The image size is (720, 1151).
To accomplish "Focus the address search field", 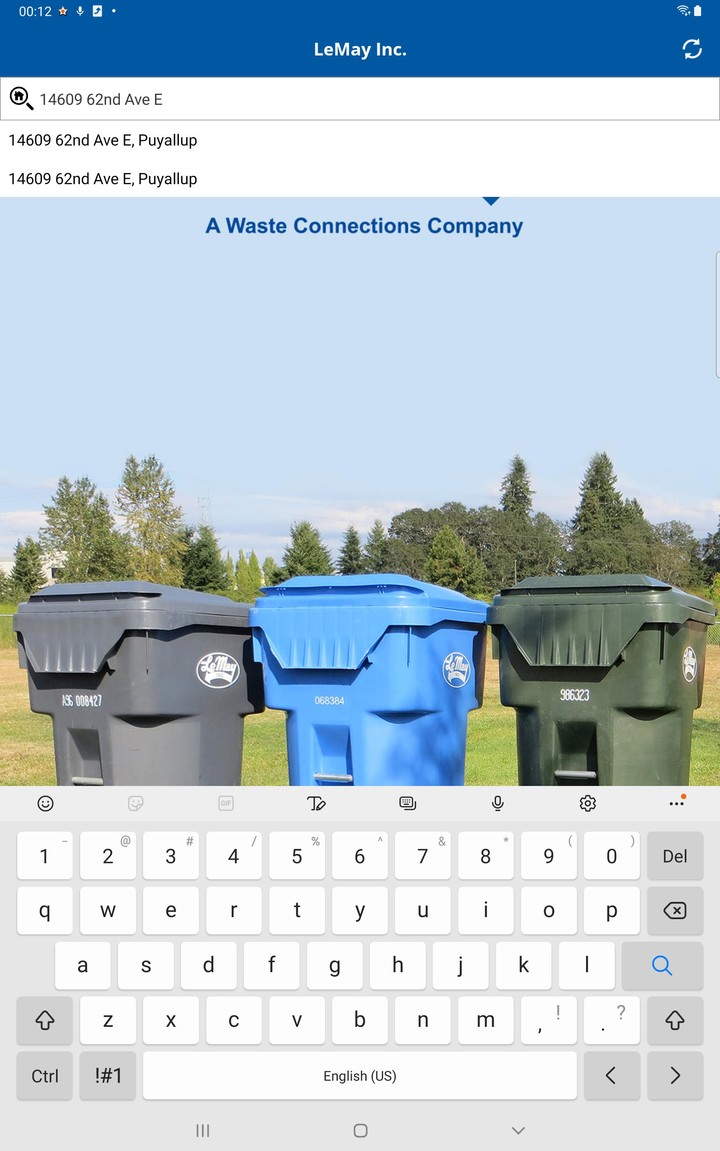I will point(370,99).
